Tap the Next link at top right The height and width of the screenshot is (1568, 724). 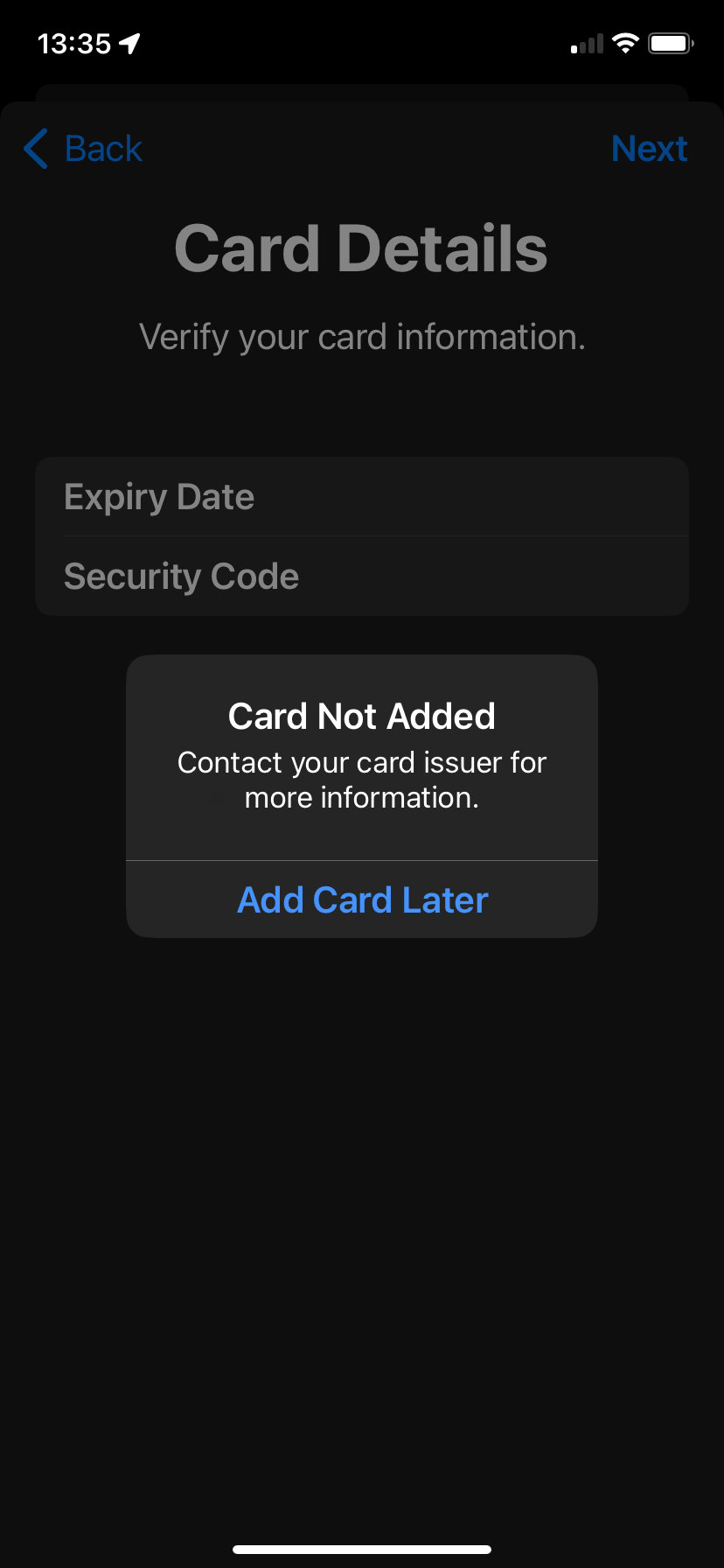tap(650, 149)
